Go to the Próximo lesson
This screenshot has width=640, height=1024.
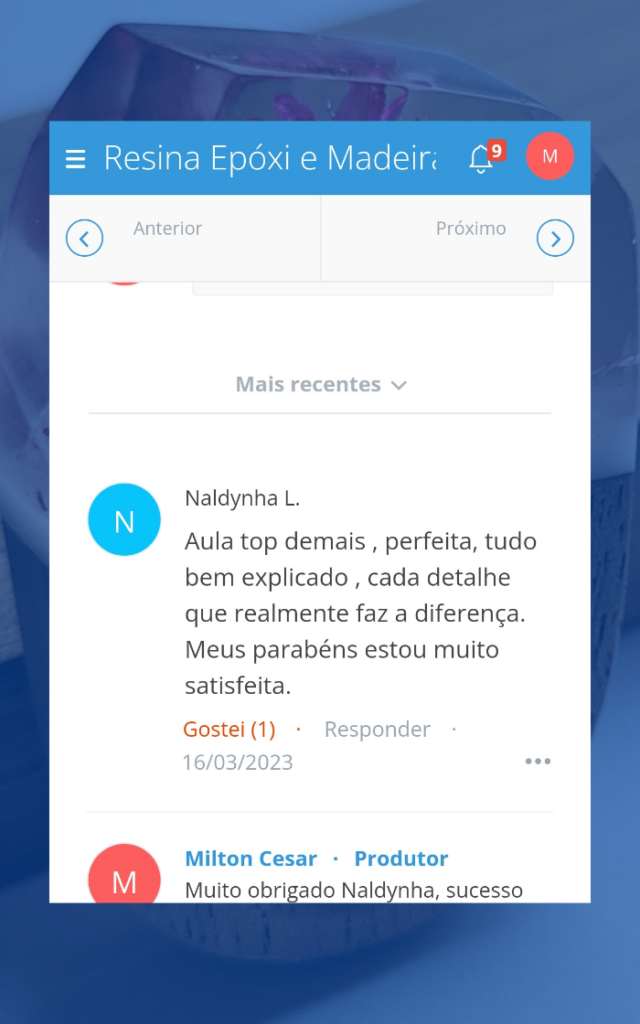pos(554,238)
